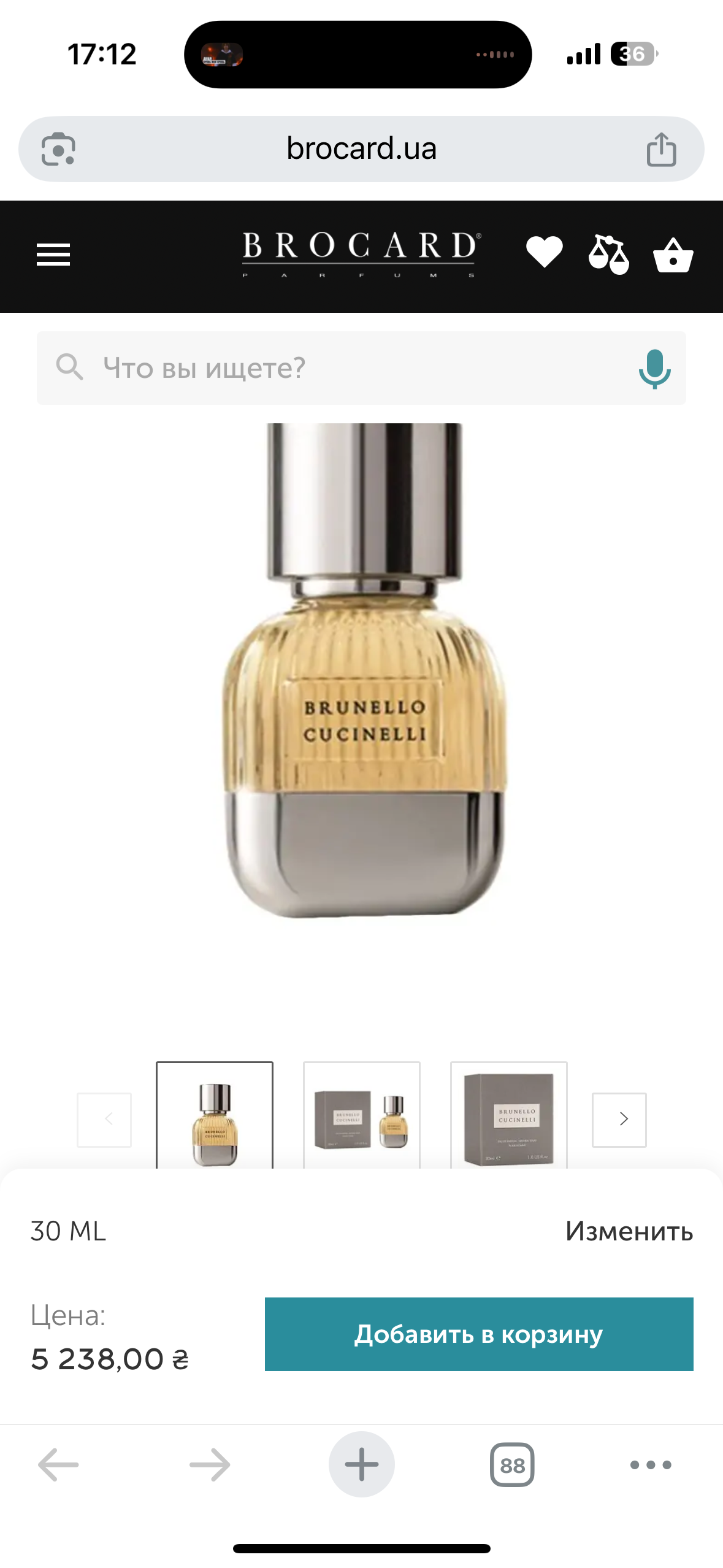Viewport: 723px width, 1568px height.
Task: Start voice search with the microphone
Action: tap(654, 368)
